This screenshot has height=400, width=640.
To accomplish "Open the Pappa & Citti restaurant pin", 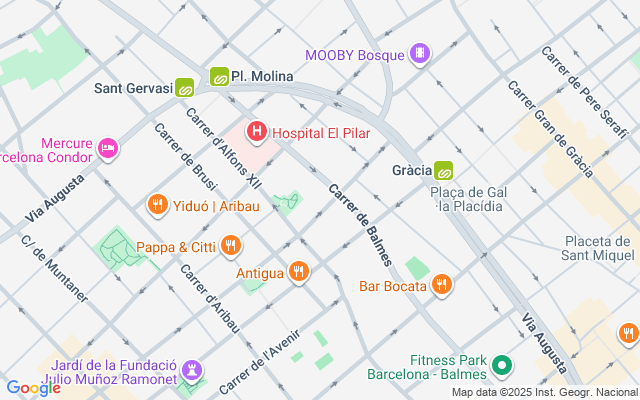I will coord(231,245).
